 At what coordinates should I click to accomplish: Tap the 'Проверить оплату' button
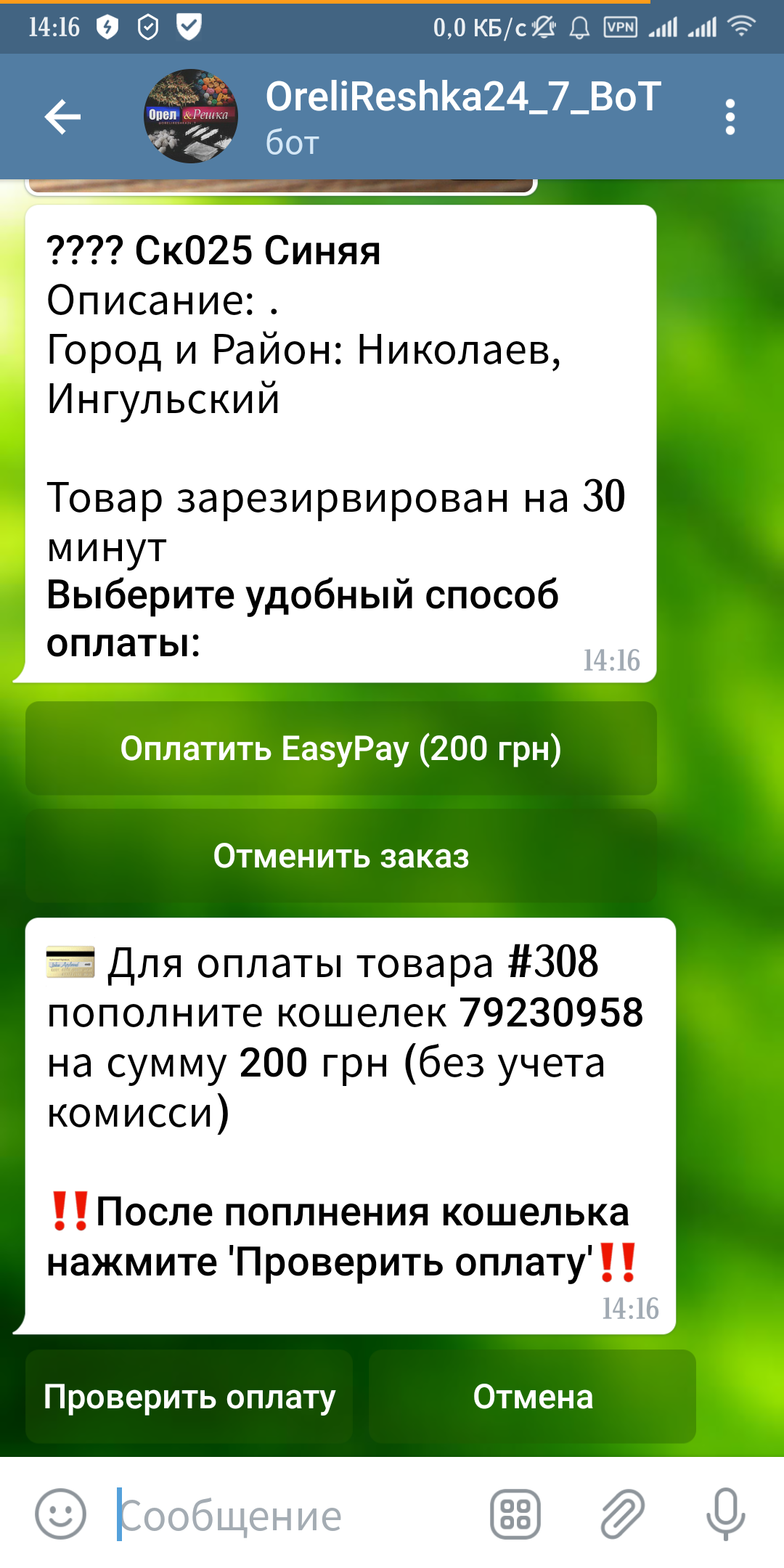tap(189, 1396)
